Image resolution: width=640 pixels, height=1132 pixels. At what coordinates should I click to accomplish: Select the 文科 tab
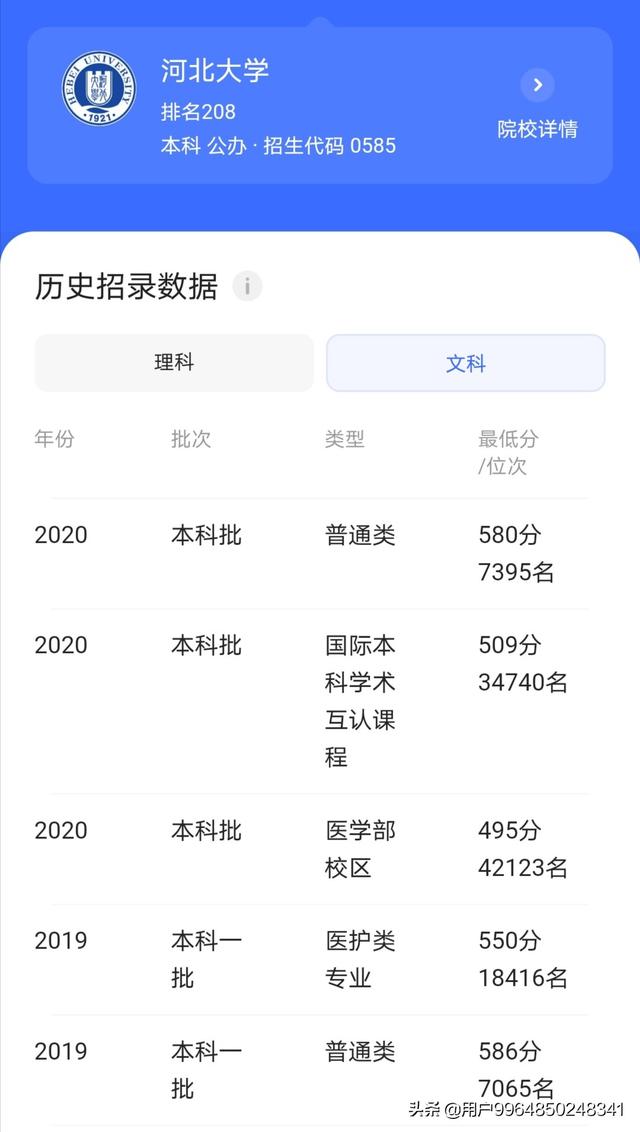coord(465,362)
